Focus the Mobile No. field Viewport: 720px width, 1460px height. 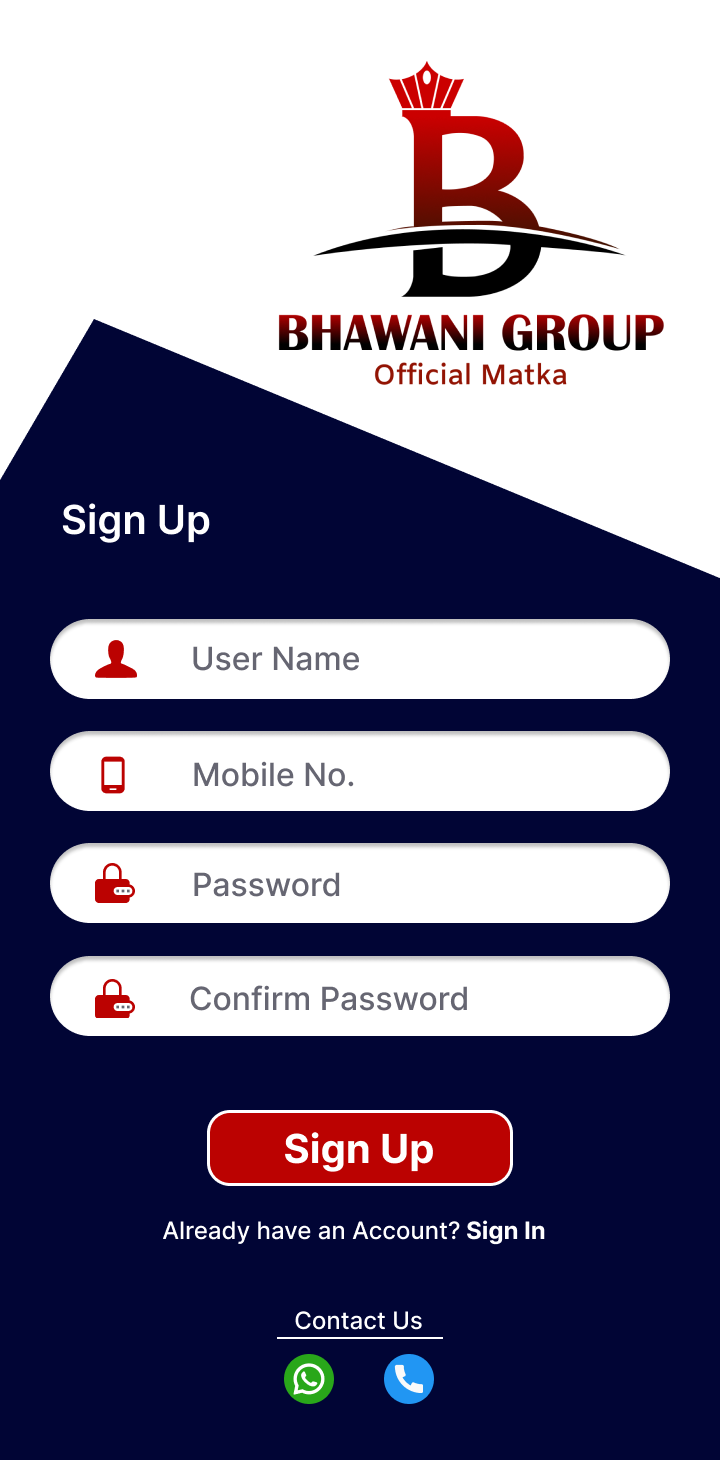360,771
